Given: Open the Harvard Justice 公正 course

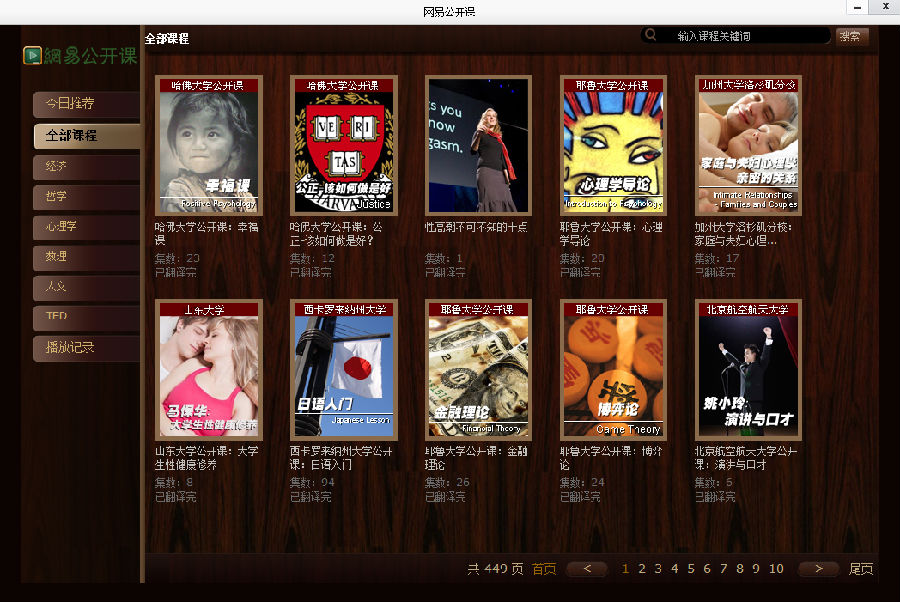Looking at the screenshot, I should click(344, 145).
